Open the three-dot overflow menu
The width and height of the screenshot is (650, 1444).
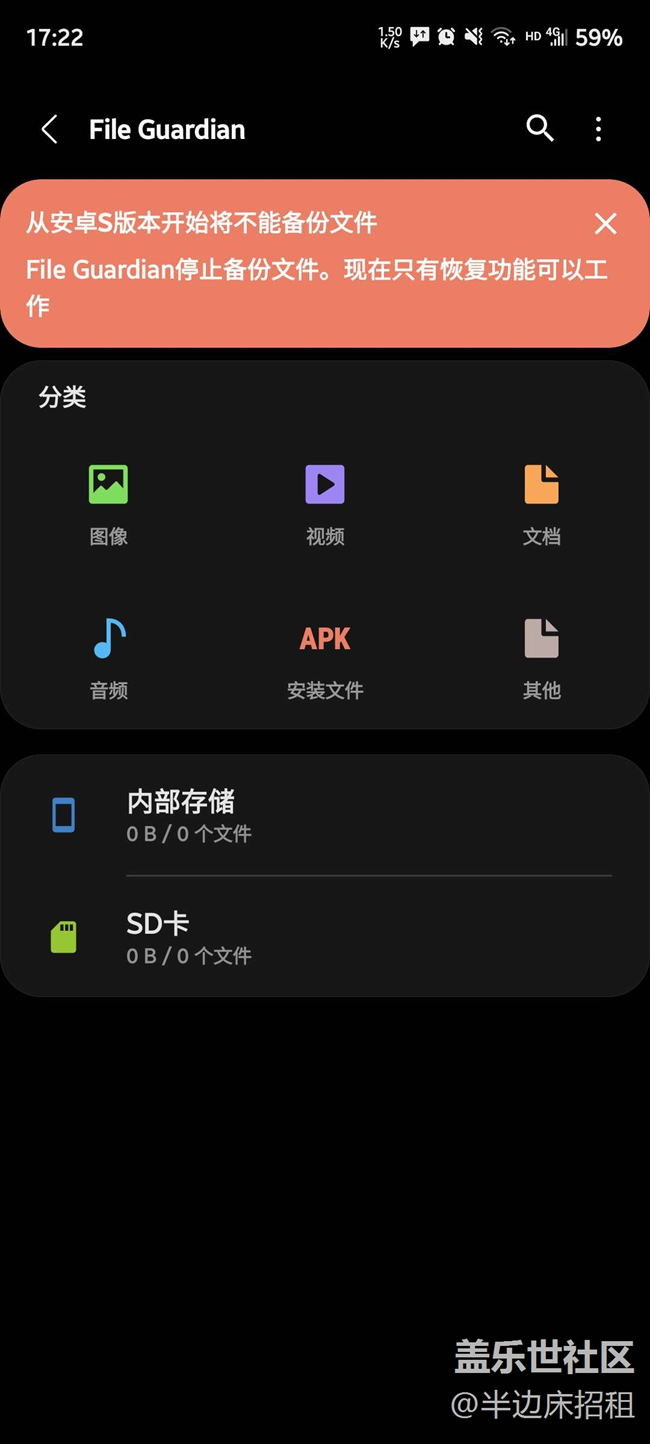pos(598,129)
